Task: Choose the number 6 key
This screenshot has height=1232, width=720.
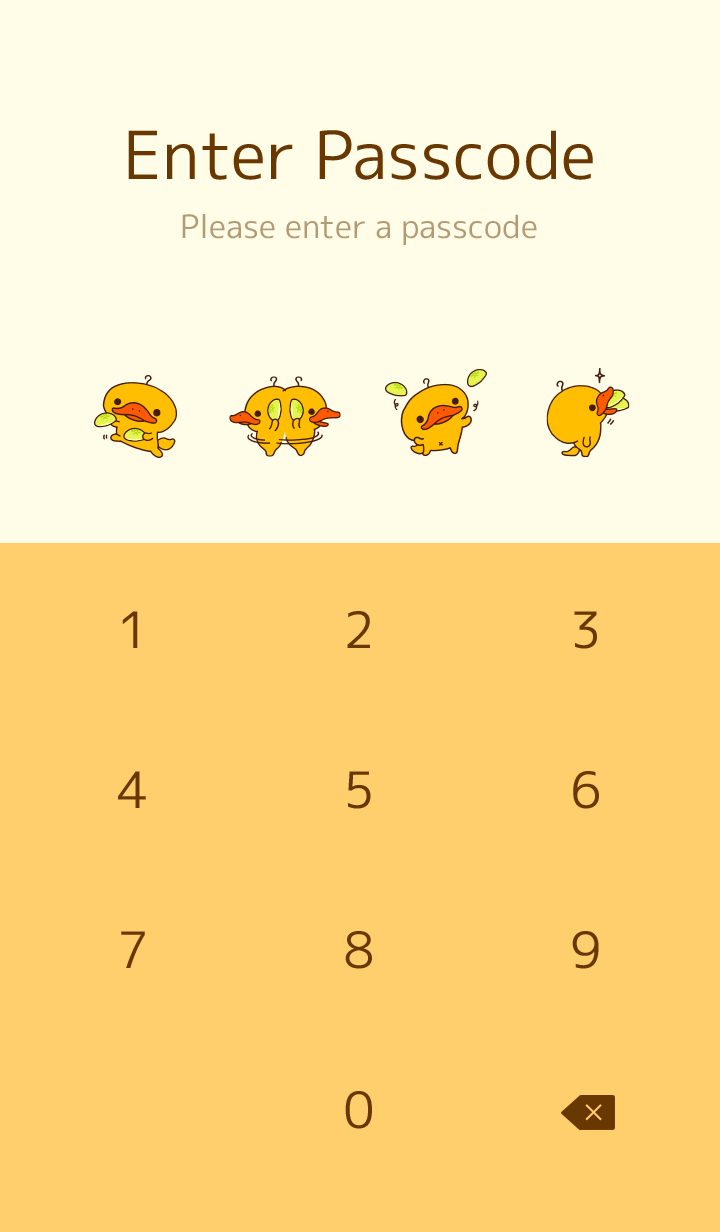Action: pos(586,791)
